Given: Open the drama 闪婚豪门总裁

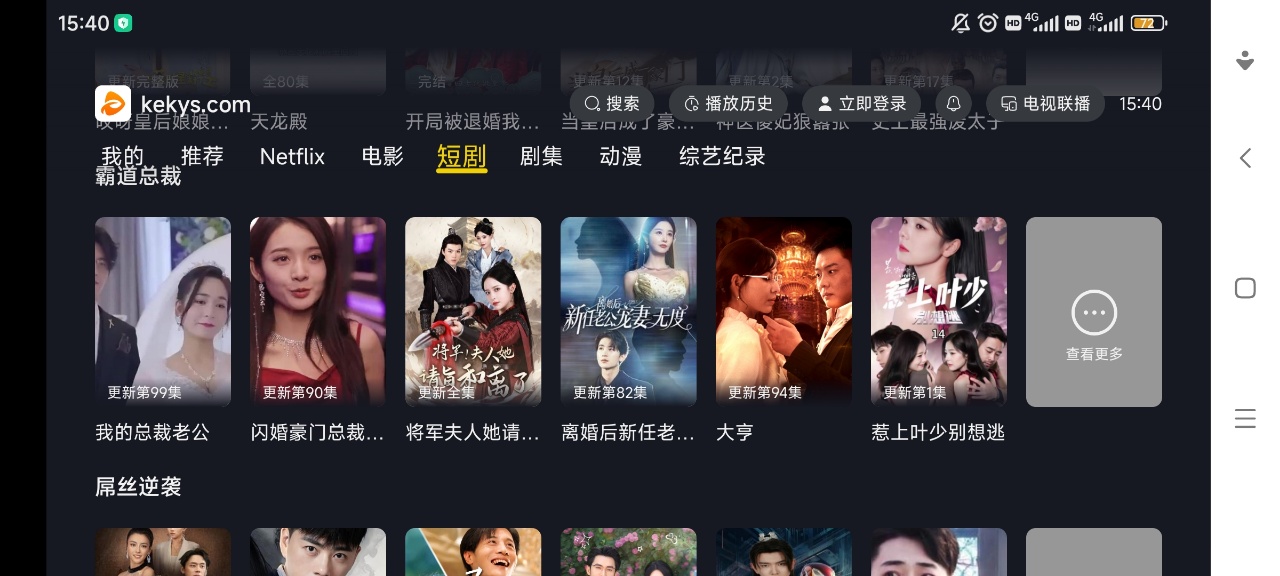Looking at the screenshot, I should [x=318, y=312].
